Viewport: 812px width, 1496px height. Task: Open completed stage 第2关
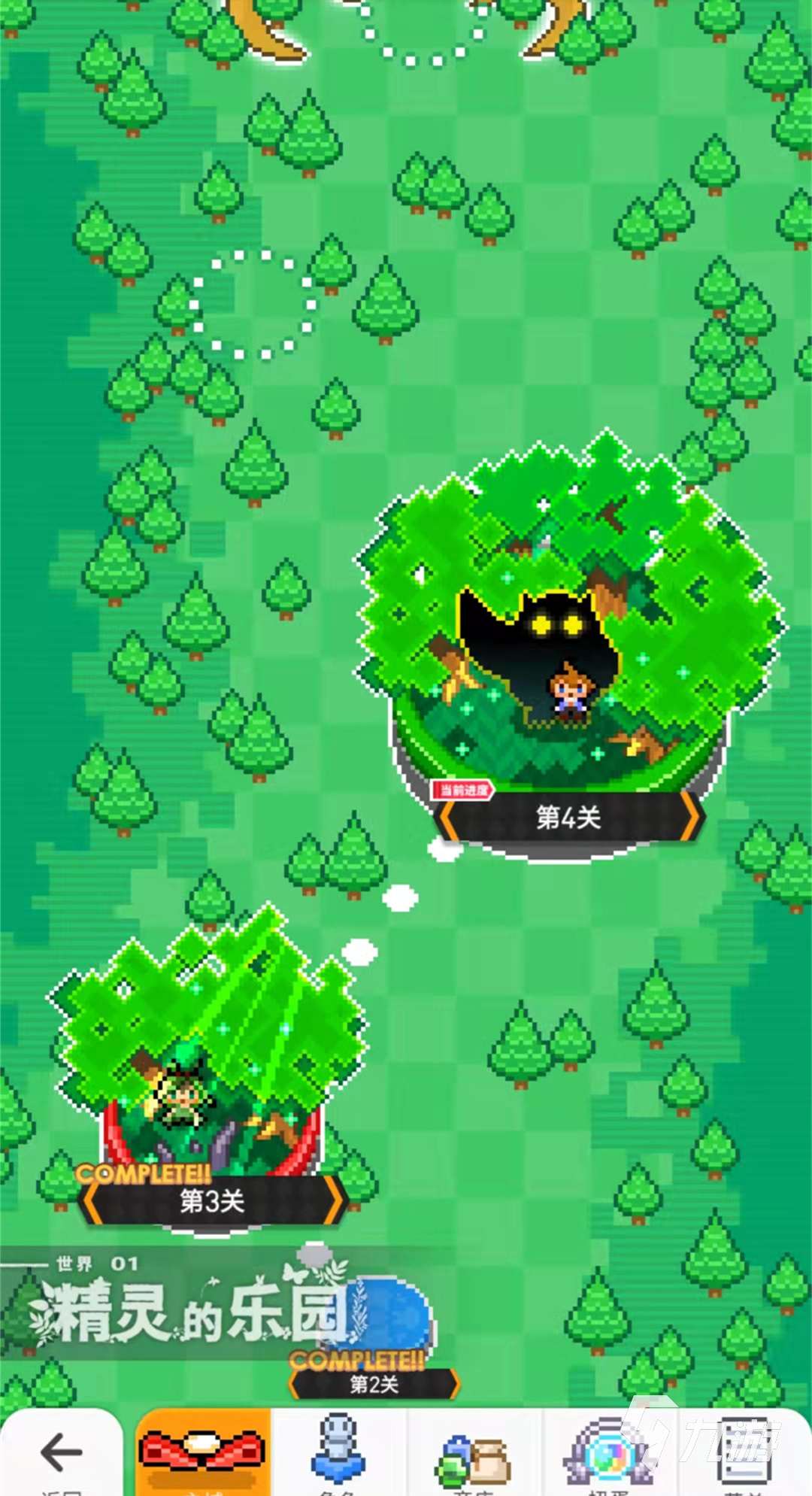374,1383
